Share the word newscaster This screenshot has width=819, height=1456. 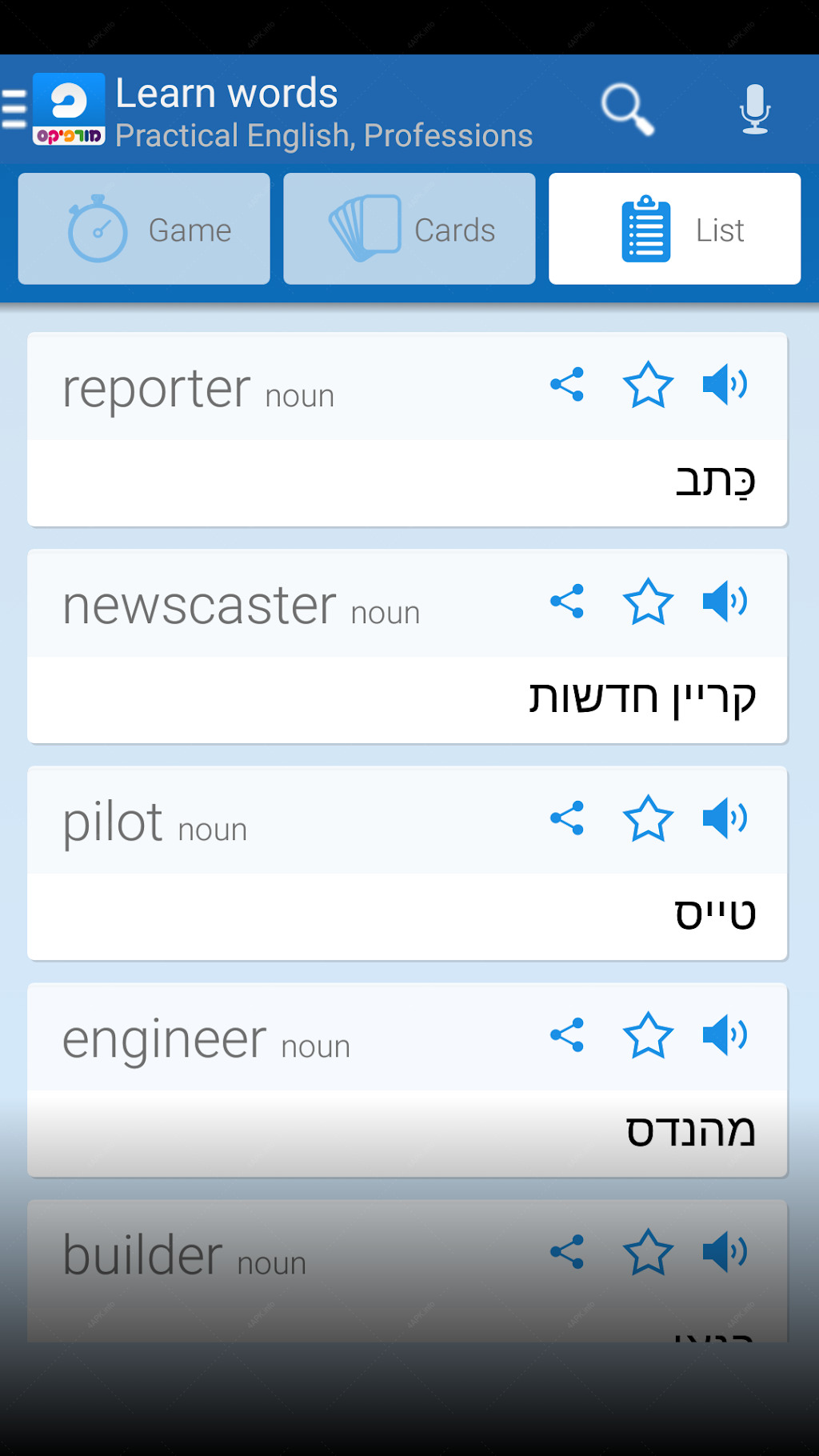point(567,602)
